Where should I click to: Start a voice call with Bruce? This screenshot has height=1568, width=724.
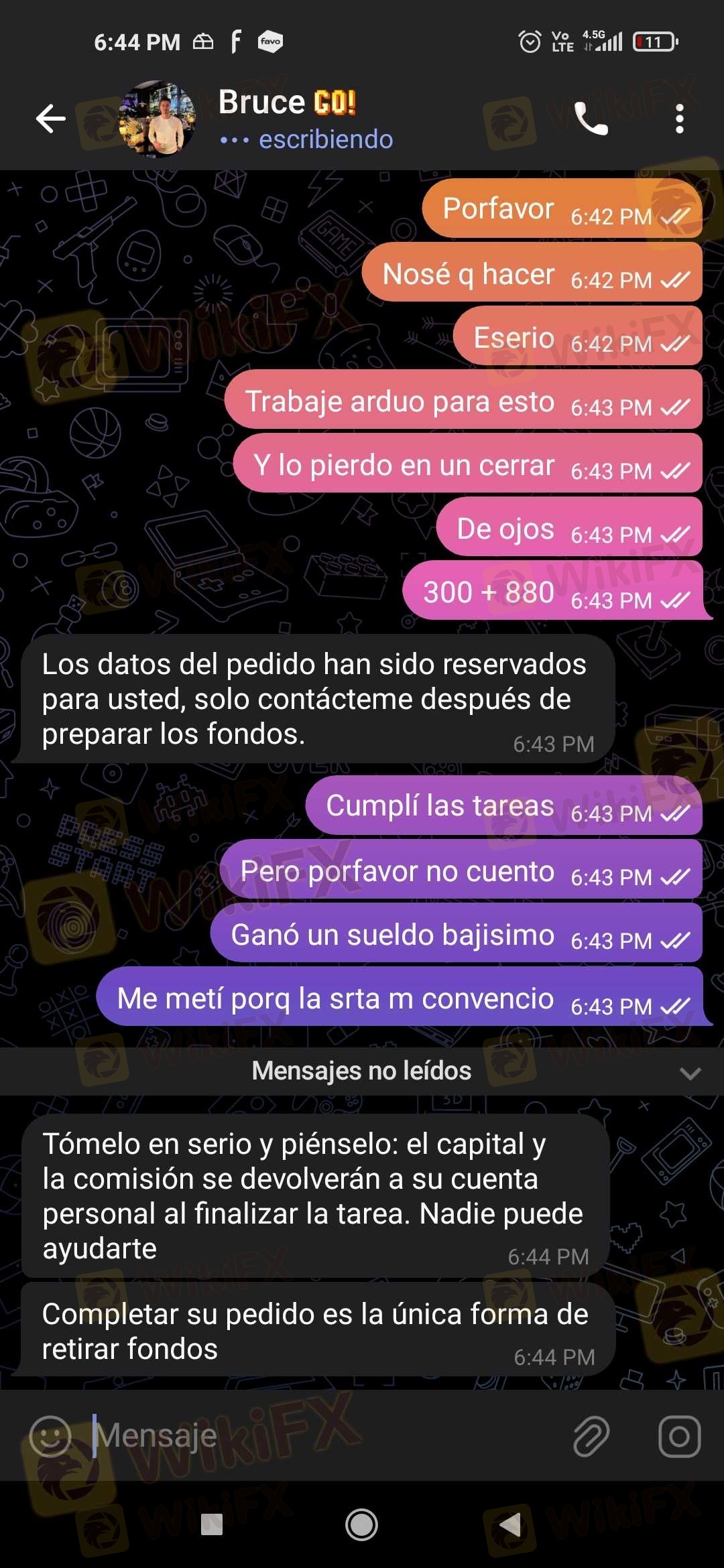[x=591, y=119]
